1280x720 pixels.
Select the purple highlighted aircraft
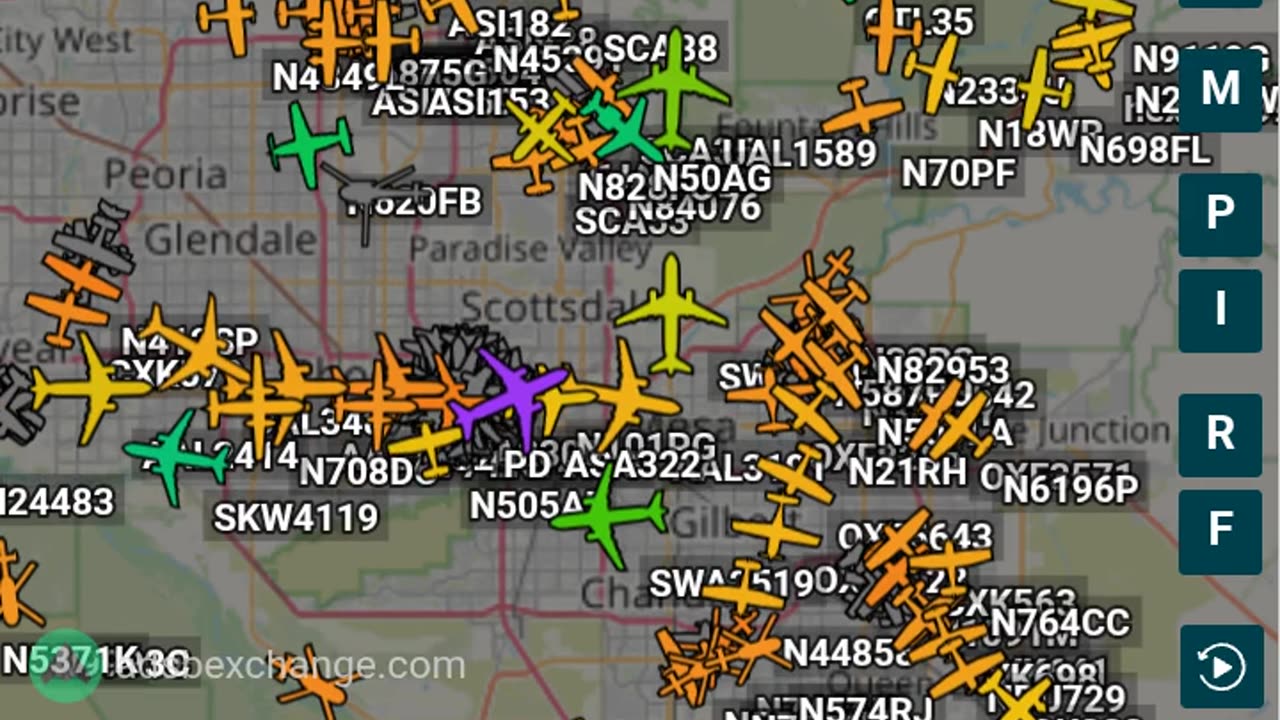coord(508,395)
